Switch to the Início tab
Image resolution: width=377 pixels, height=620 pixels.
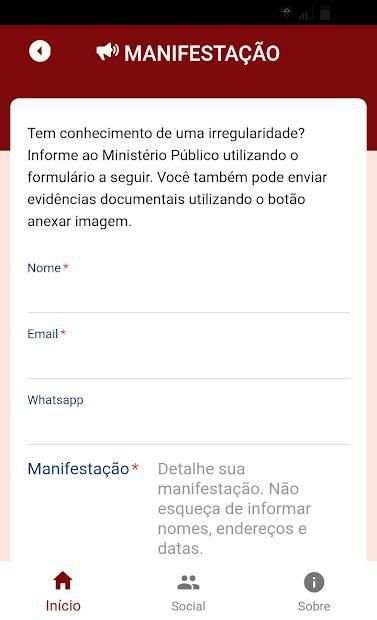63,592
